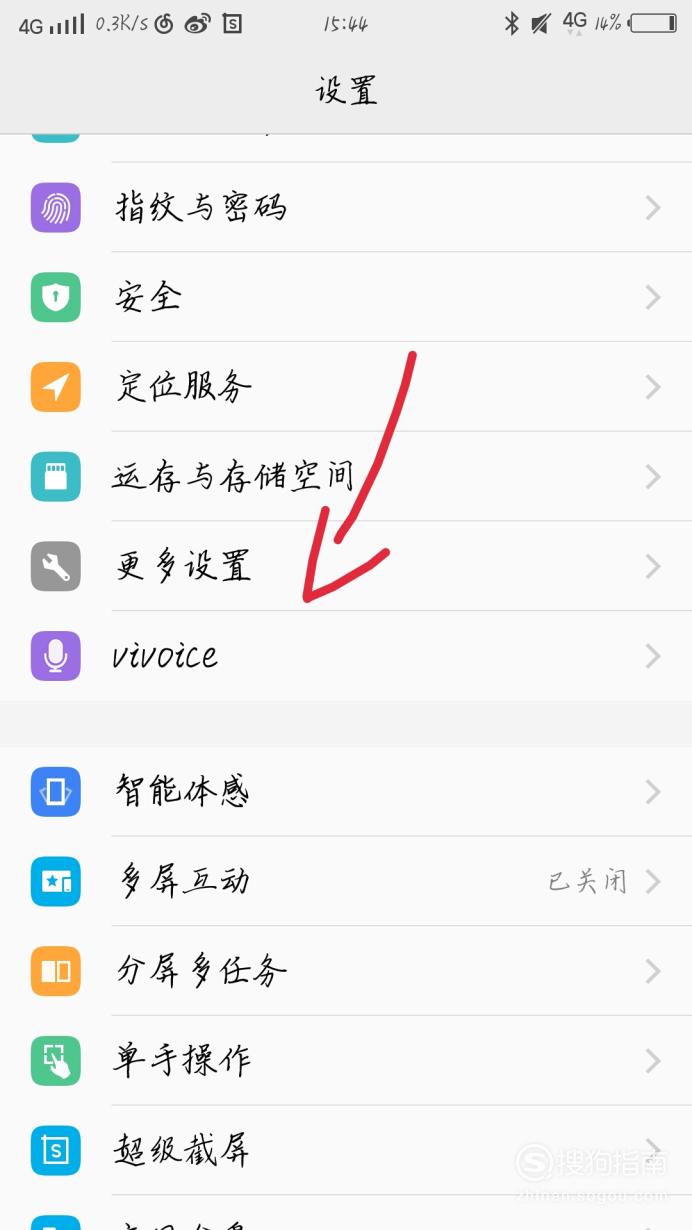Open 超级截屏 settings
692x1230 pixels.
[346, 1150]
